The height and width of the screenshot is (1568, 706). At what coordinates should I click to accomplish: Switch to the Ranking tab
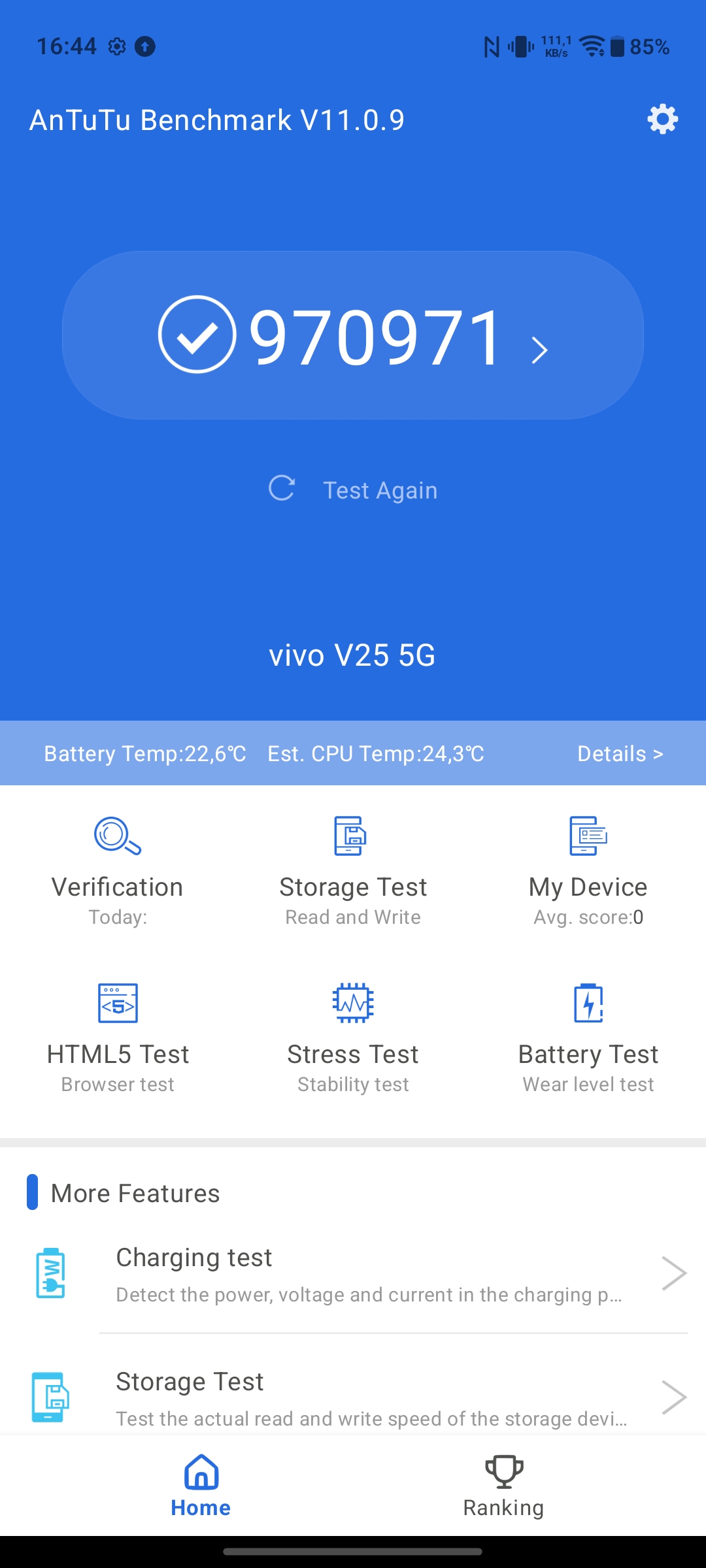(x=503, y=1486)
